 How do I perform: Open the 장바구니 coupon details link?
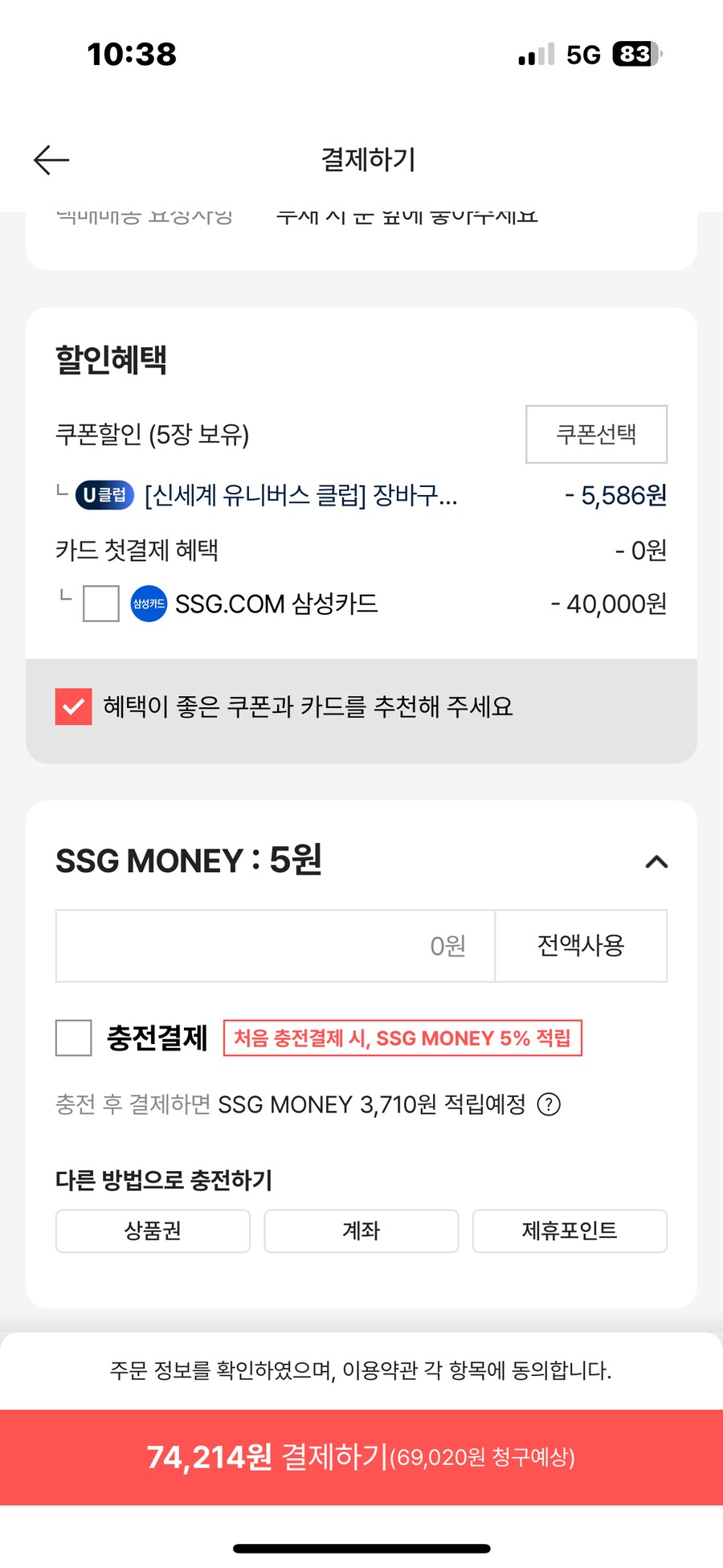299,496
